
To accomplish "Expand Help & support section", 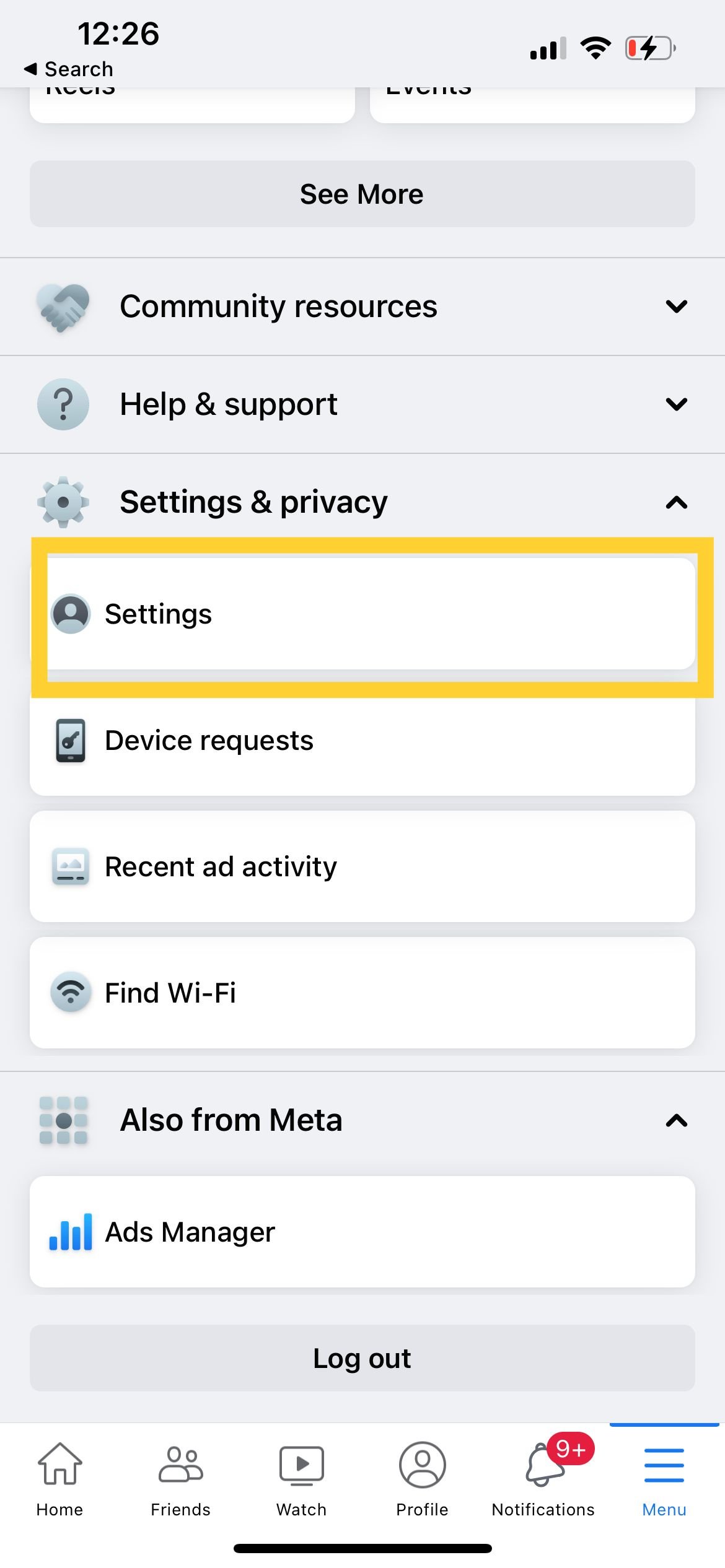I will (362, 404).
